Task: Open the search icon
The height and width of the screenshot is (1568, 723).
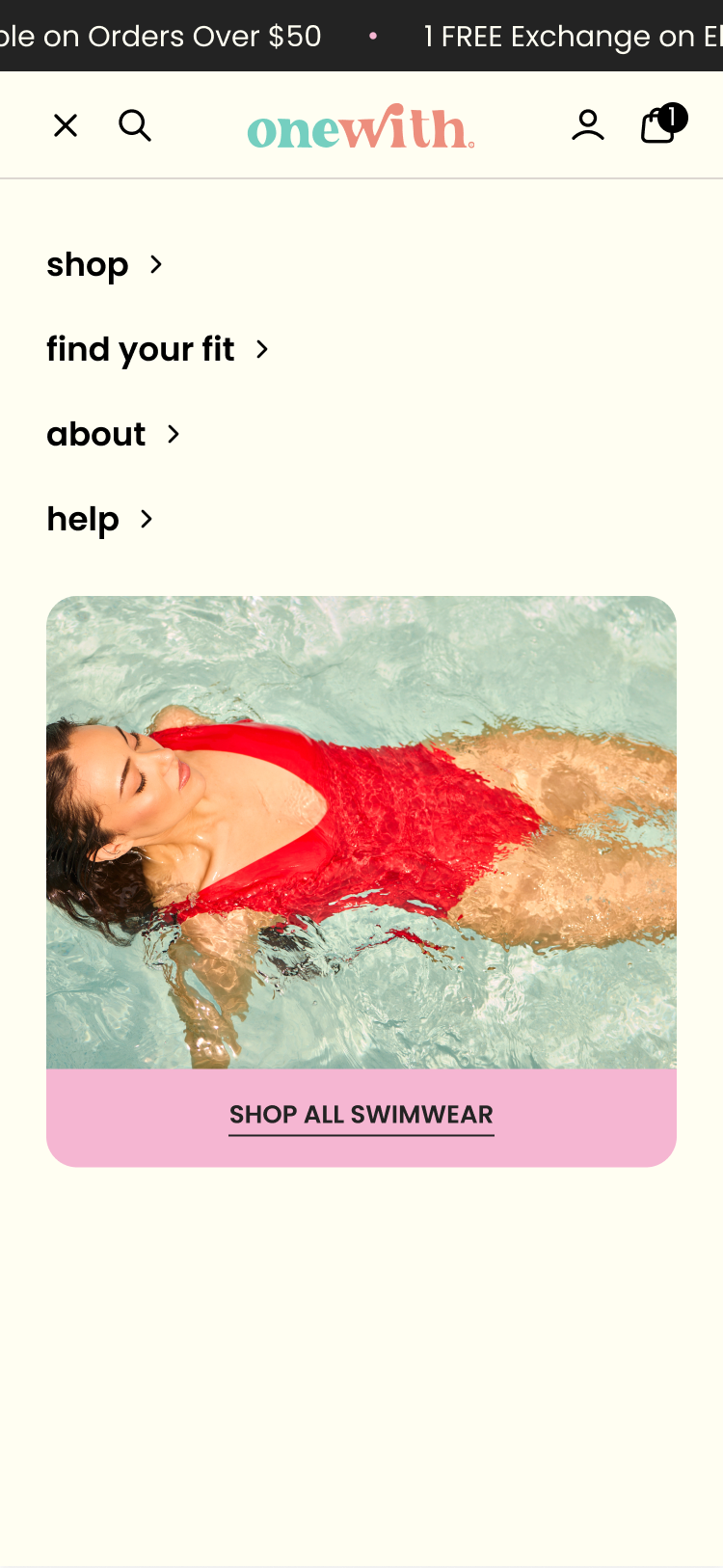Action: 135,125
